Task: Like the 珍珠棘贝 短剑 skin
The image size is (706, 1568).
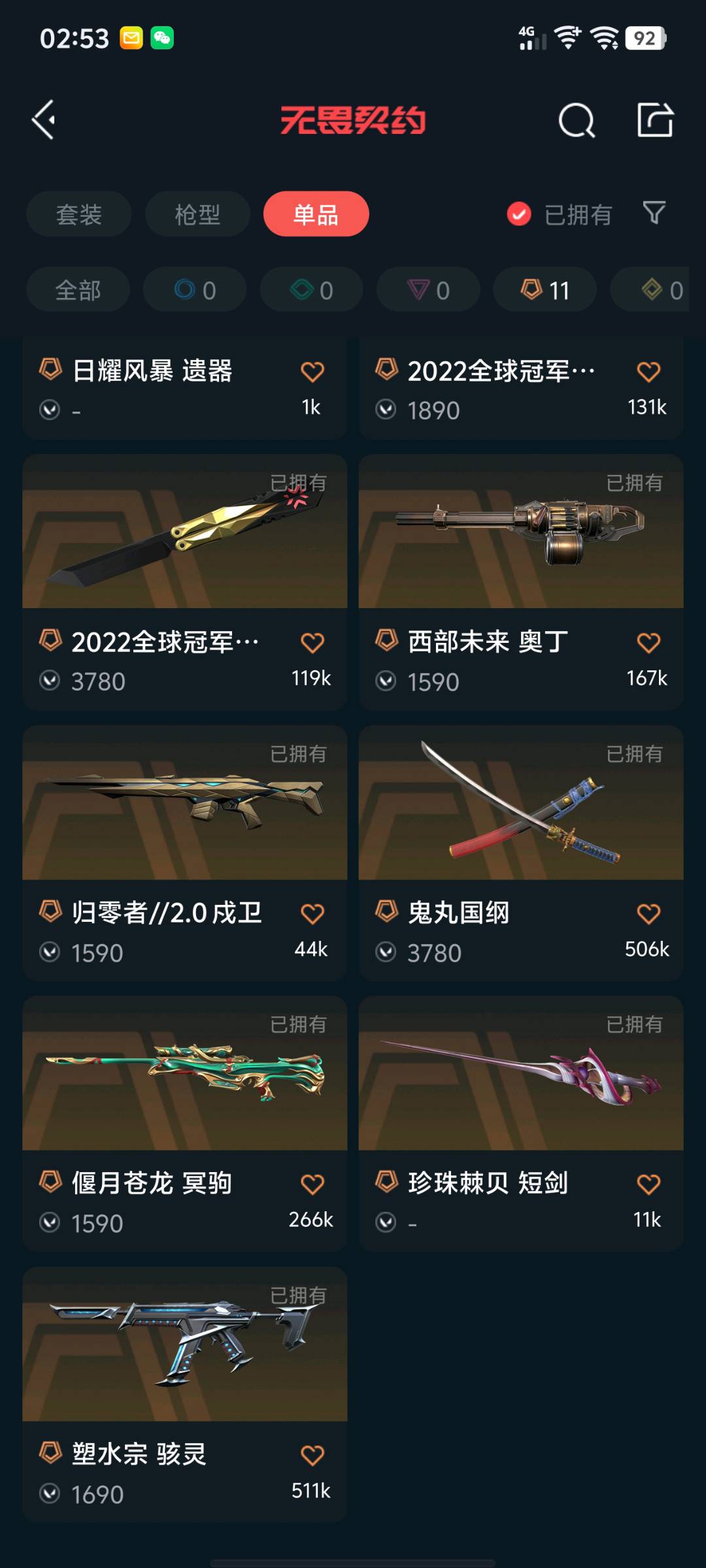Action: tap(648, 1184)
